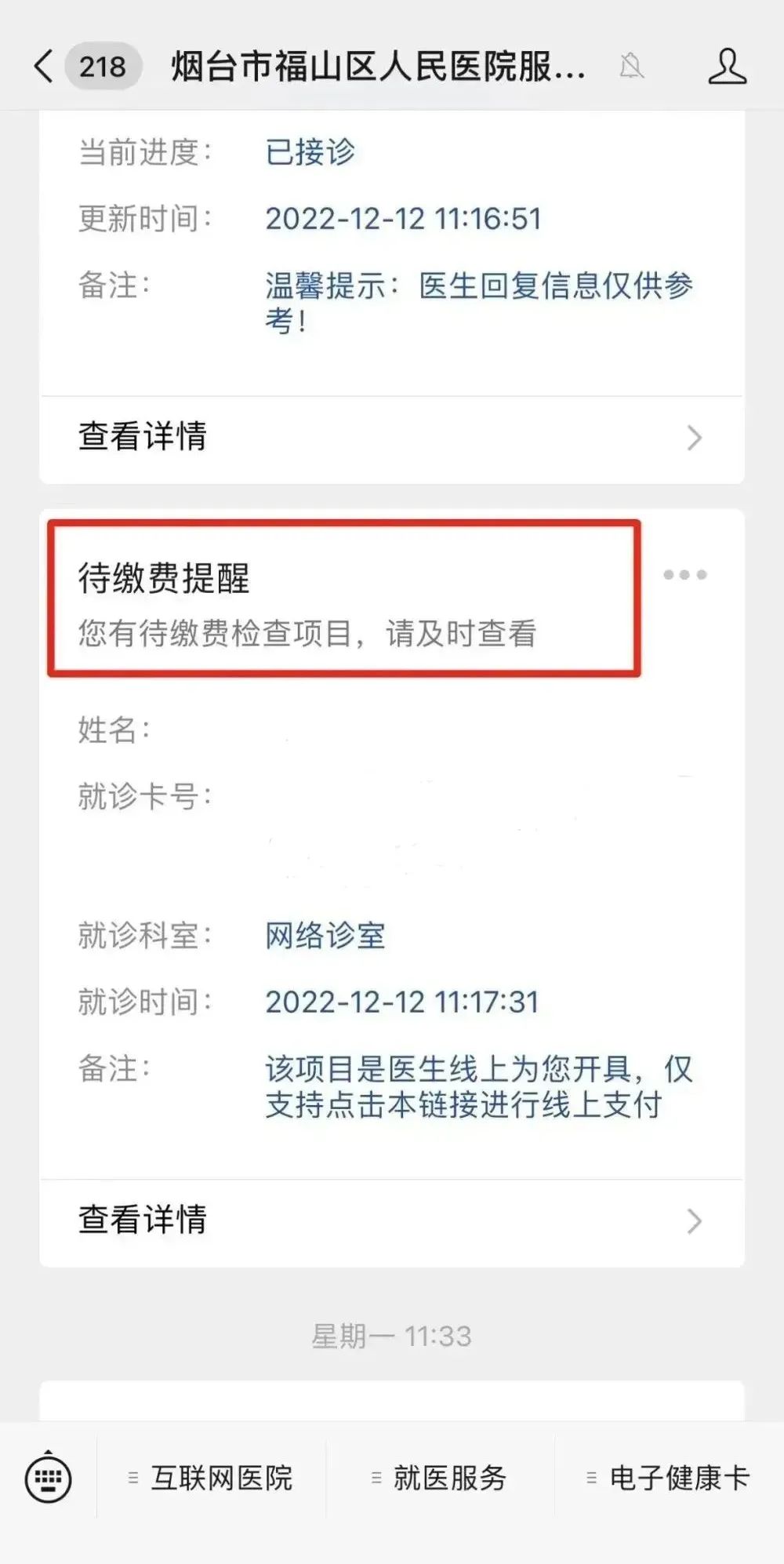Open the 待缴费提醒 payment reminder card

click(343, 600)
